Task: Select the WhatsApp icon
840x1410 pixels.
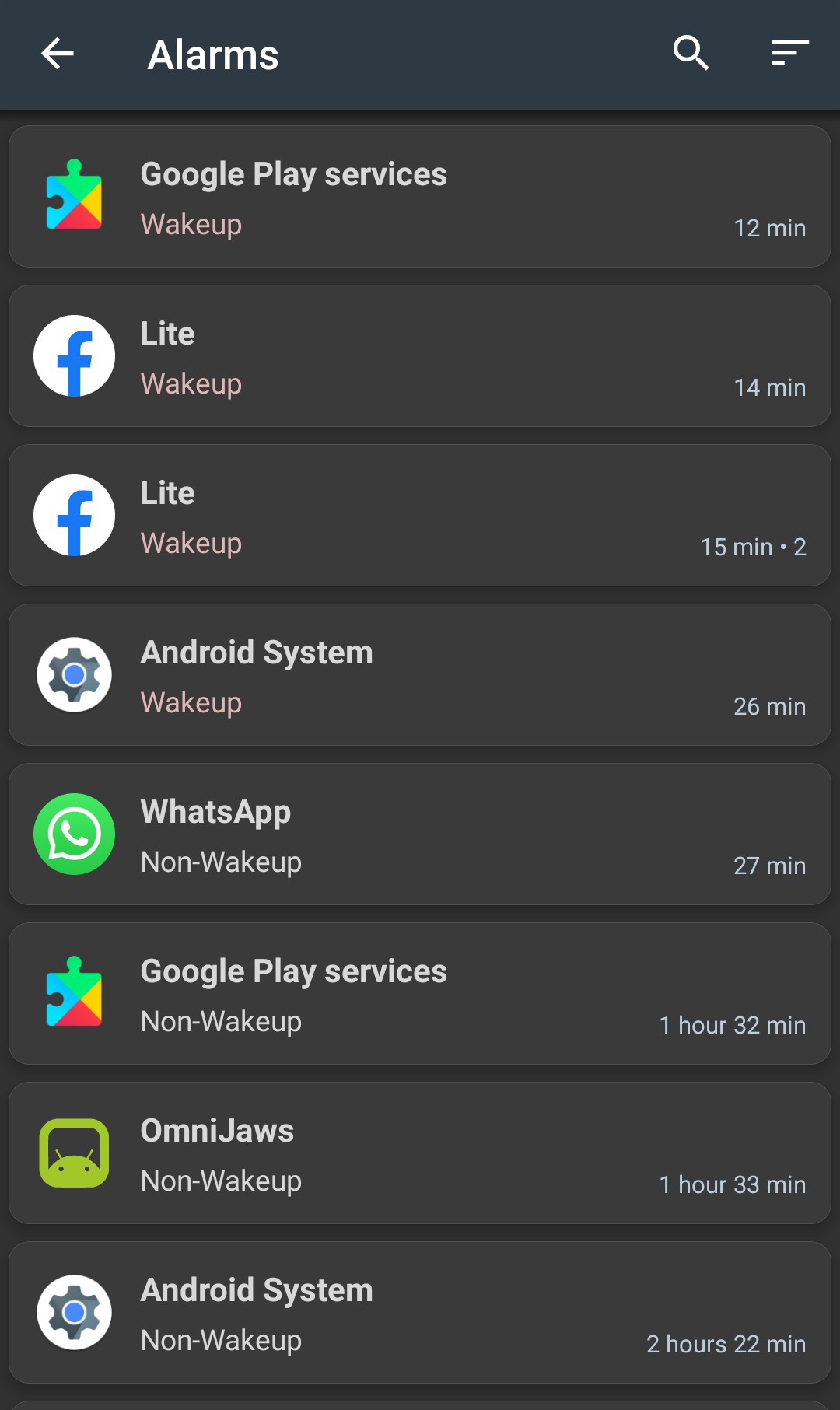Action: (x=74, y=834)
